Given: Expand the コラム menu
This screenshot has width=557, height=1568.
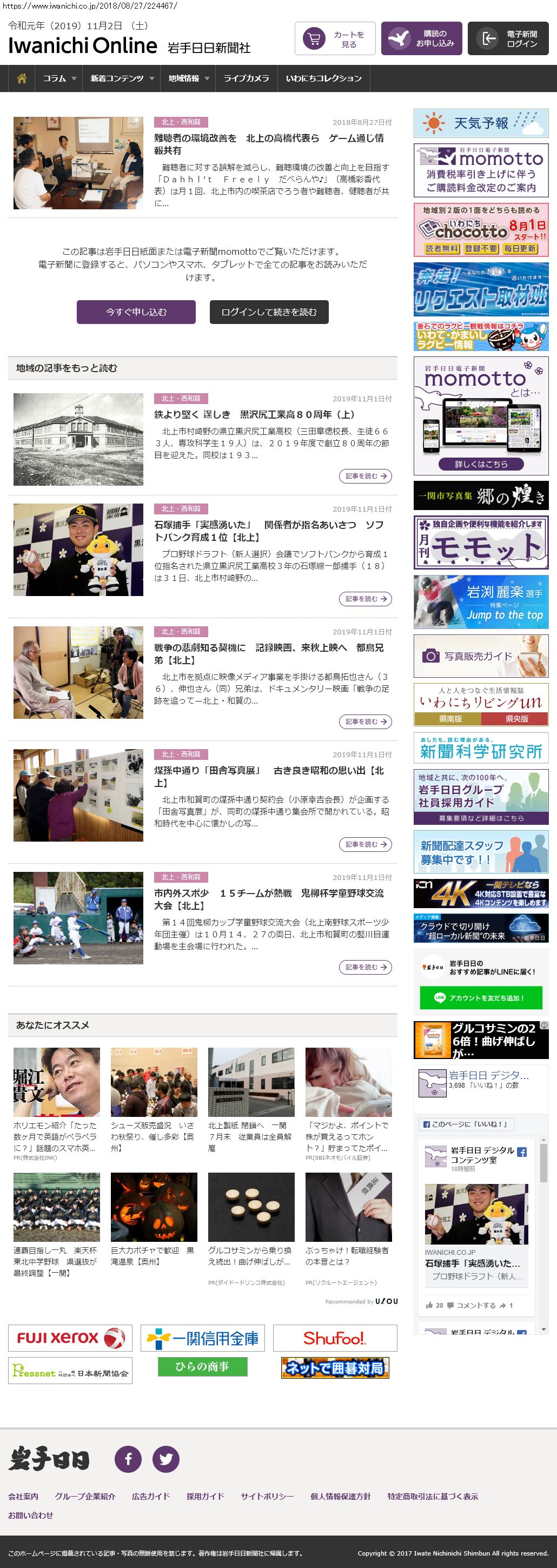Looking at the screenshot, I should (59, 78).
